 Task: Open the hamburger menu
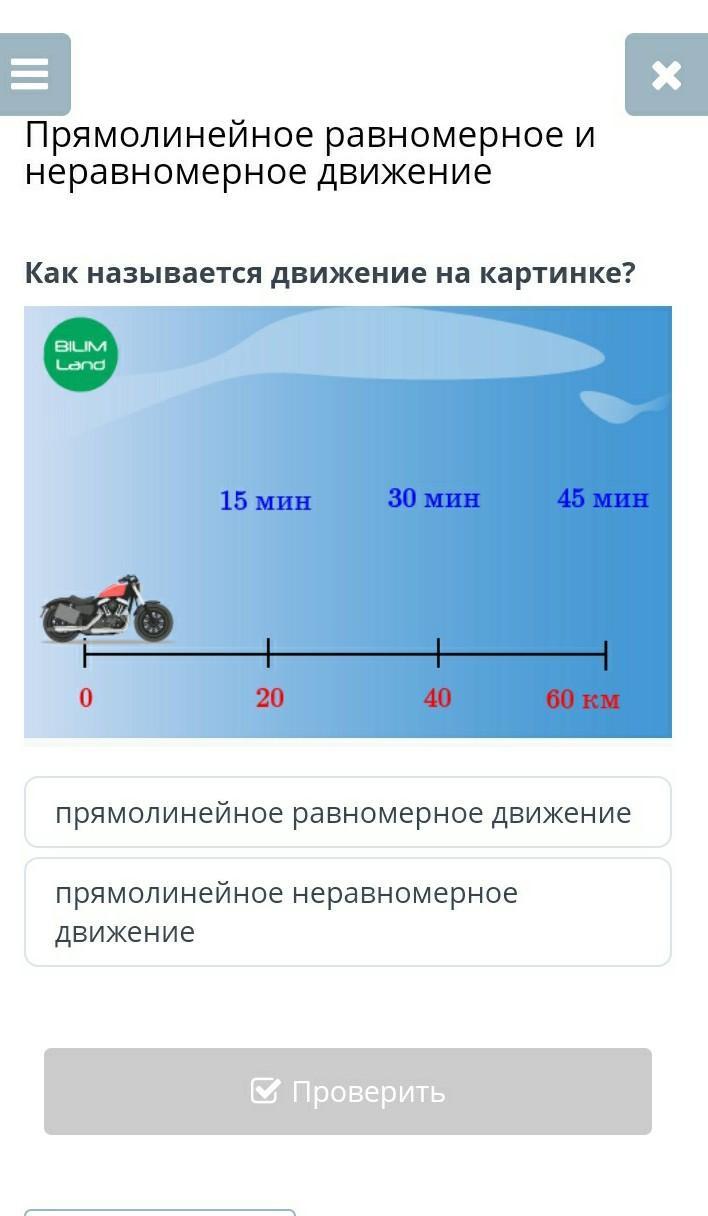32,75
